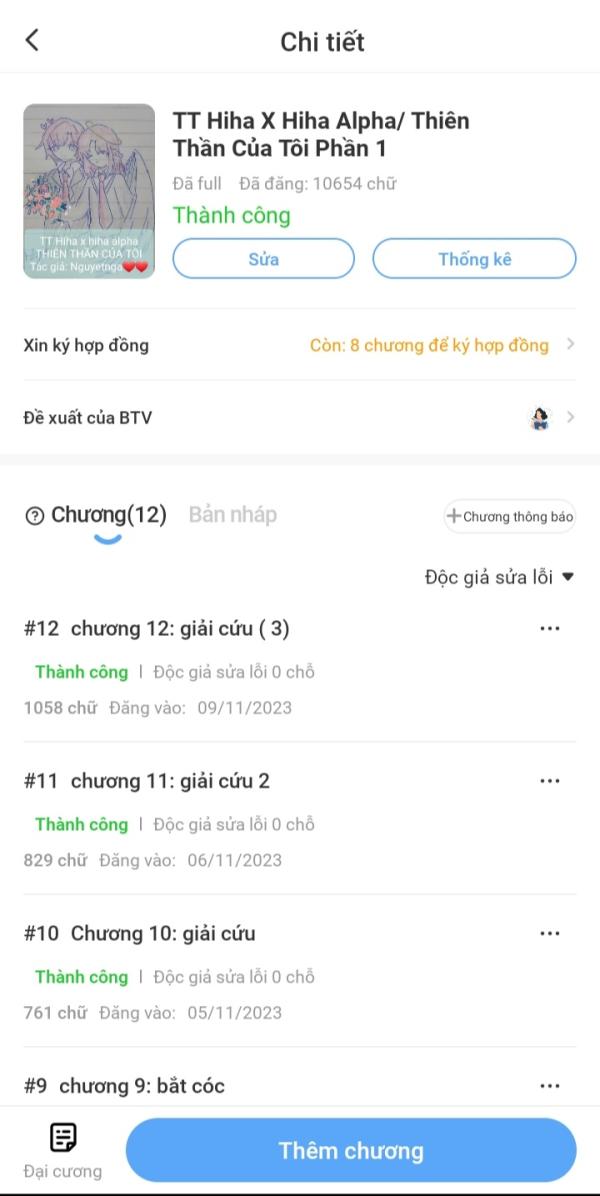Tap the help icon beside Chương
The image size is (600, 1196).
tap(35, 516)
